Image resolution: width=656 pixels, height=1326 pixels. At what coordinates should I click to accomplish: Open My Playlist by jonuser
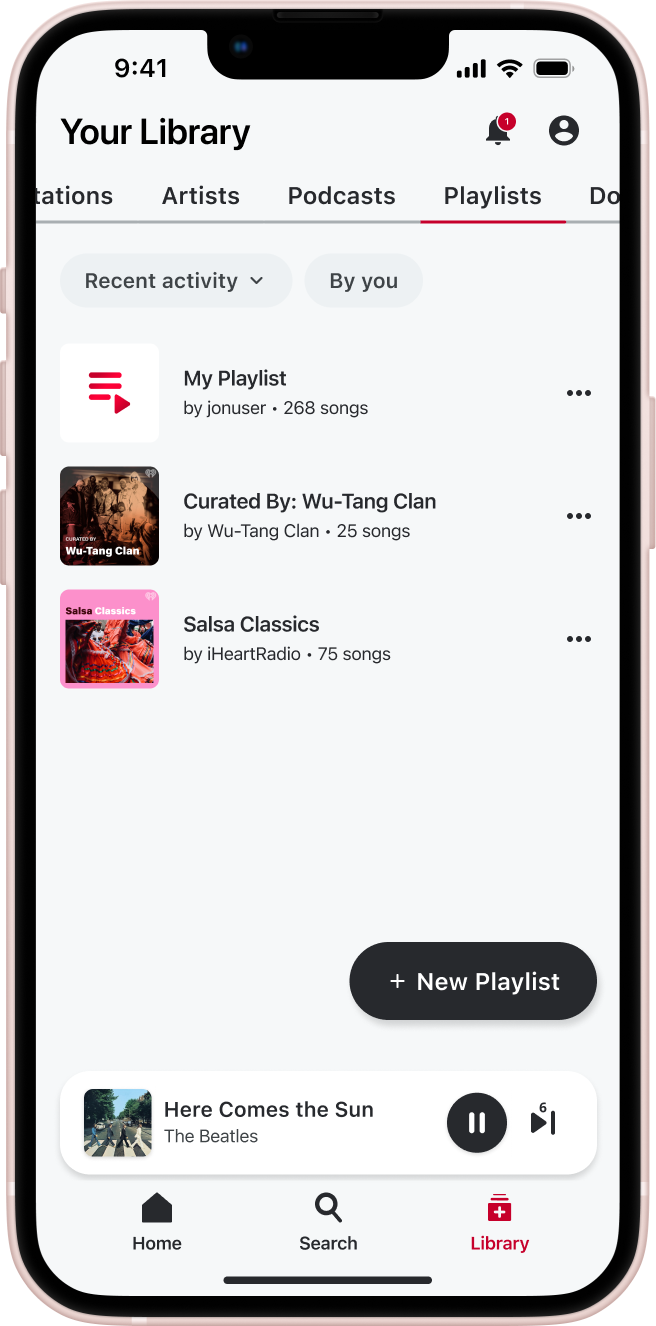point(235,392)
